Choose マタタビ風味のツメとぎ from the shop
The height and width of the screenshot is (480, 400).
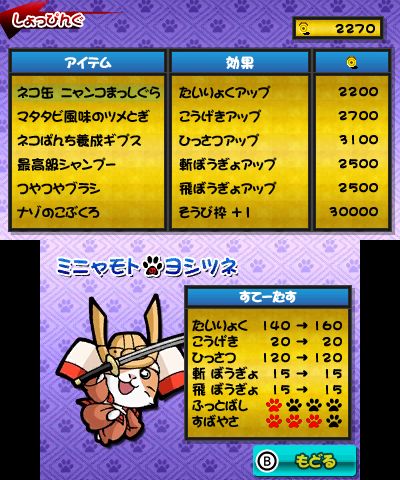(x=83, y=116)
